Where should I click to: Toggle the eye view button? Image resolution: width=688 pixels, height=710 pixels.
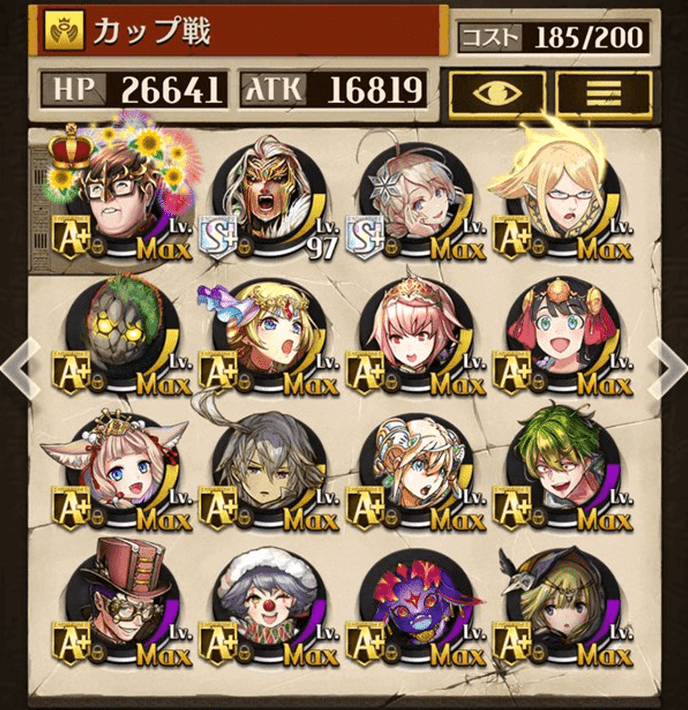pyautogui.click(x=497, y=92)
